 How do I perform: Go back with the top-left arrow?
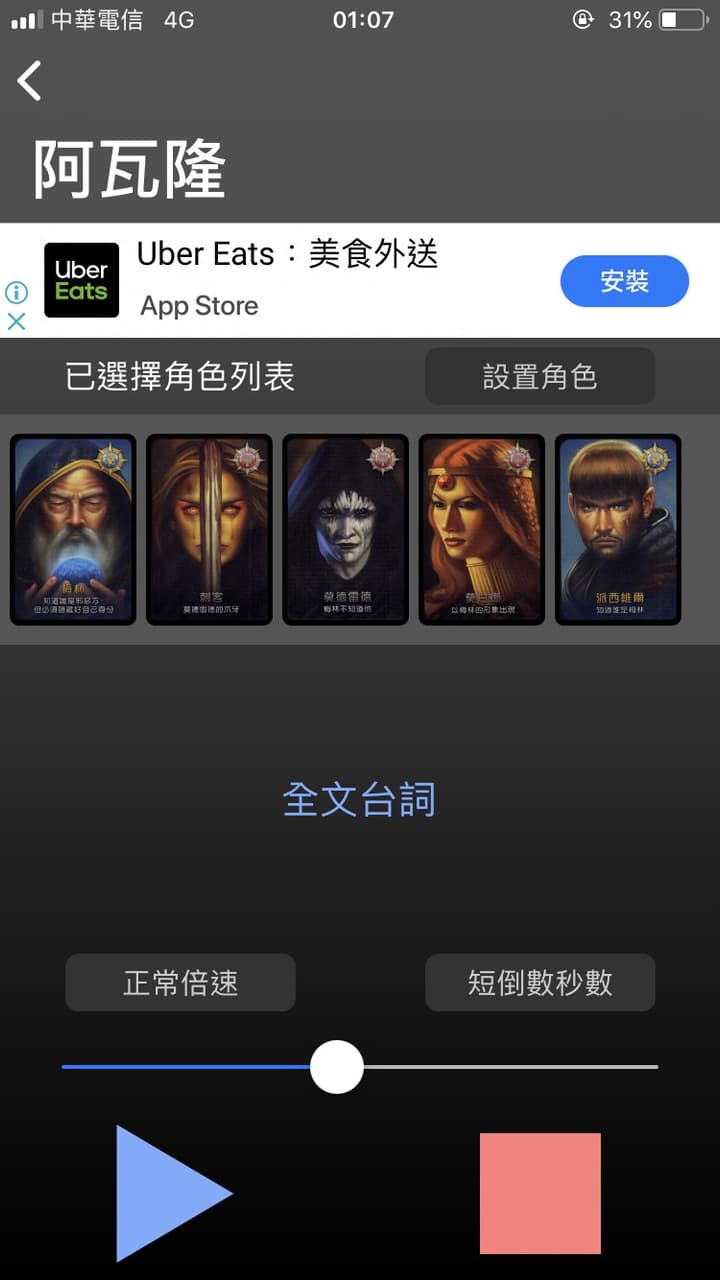click(29, 80)
